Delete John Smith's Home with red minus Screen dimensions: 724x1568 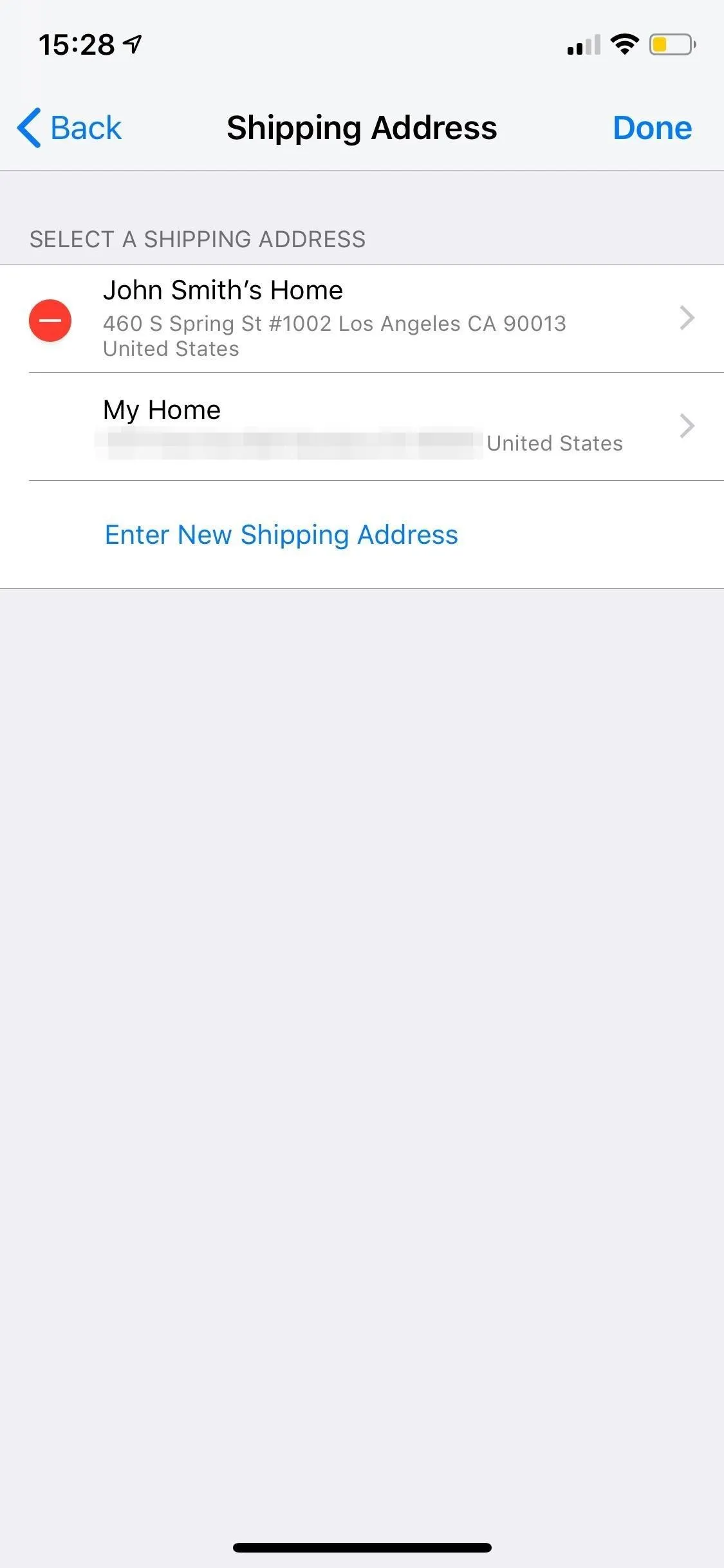point(50,320)
